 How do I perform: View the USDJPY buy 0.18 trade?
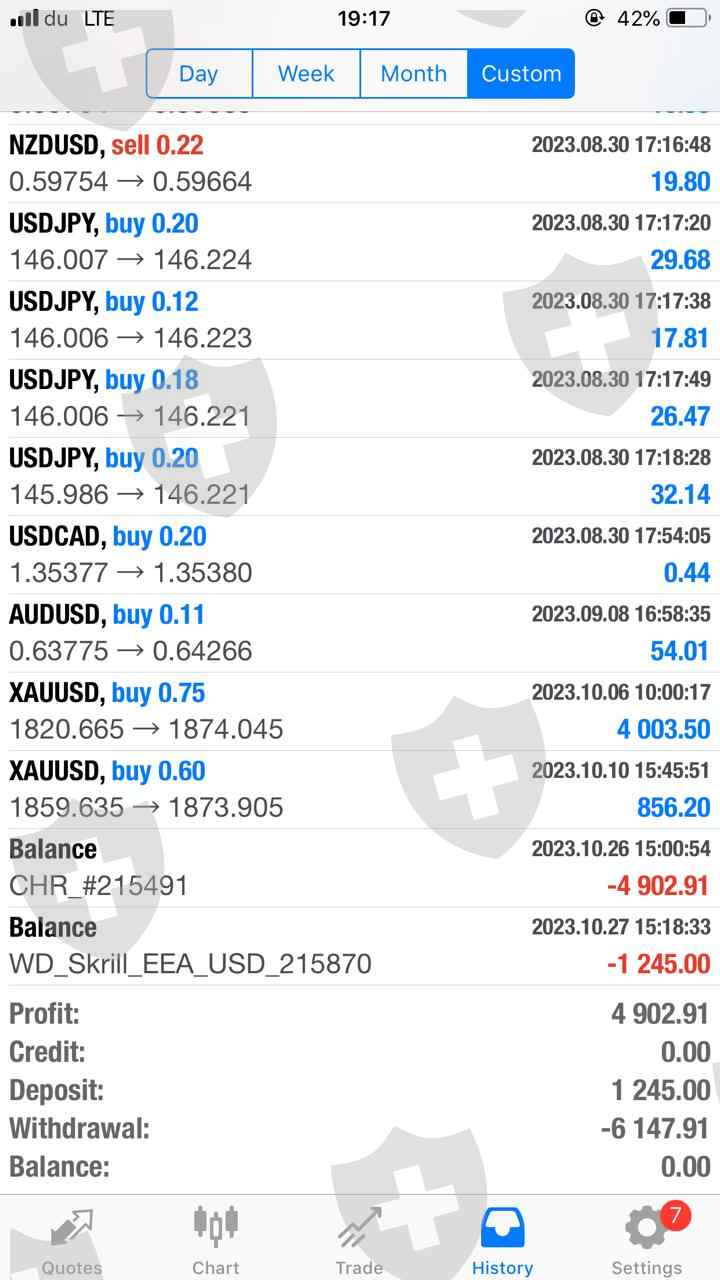pos(360,398)
